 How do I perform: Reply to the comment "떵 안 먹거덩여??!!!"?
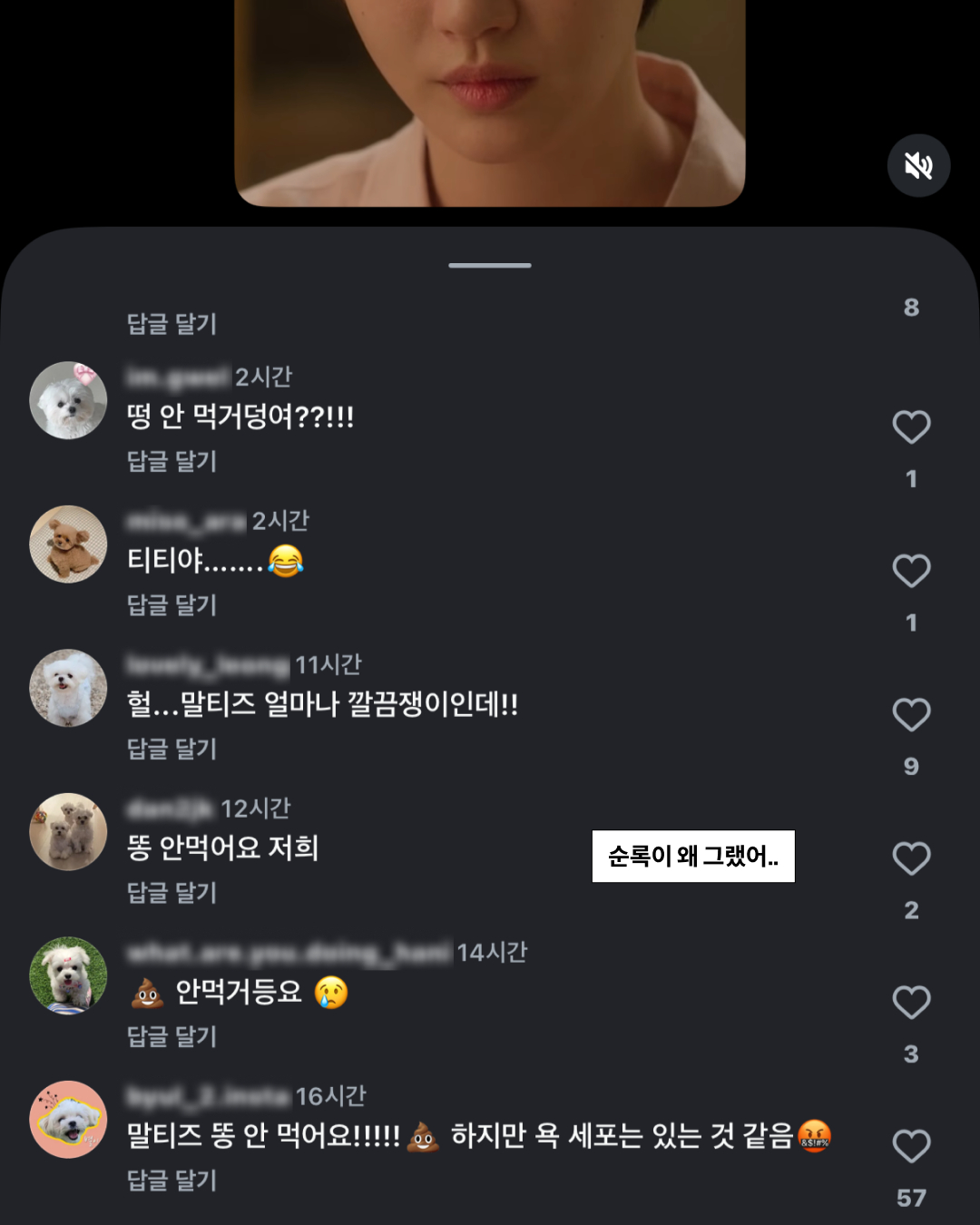coord(171,461)
